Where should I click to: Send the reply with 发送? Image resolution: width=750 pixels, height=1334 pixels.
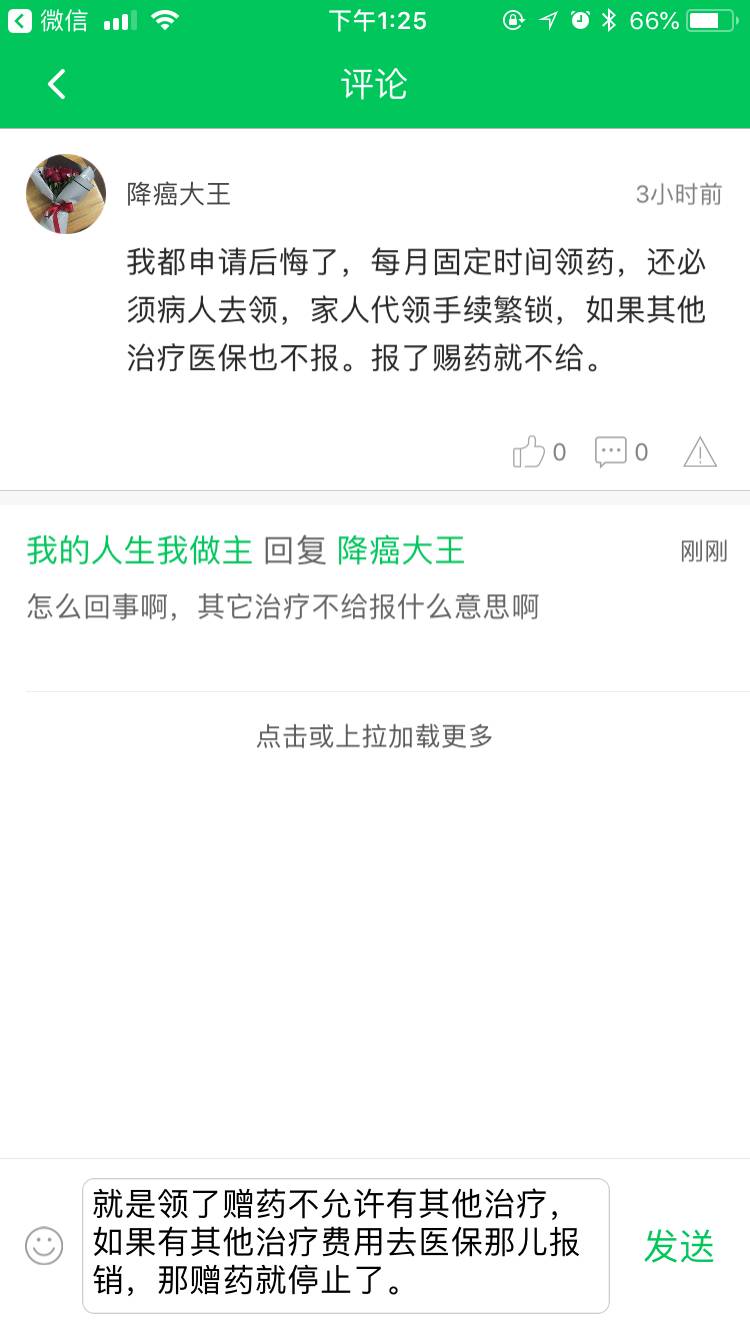click(679, 1246)
